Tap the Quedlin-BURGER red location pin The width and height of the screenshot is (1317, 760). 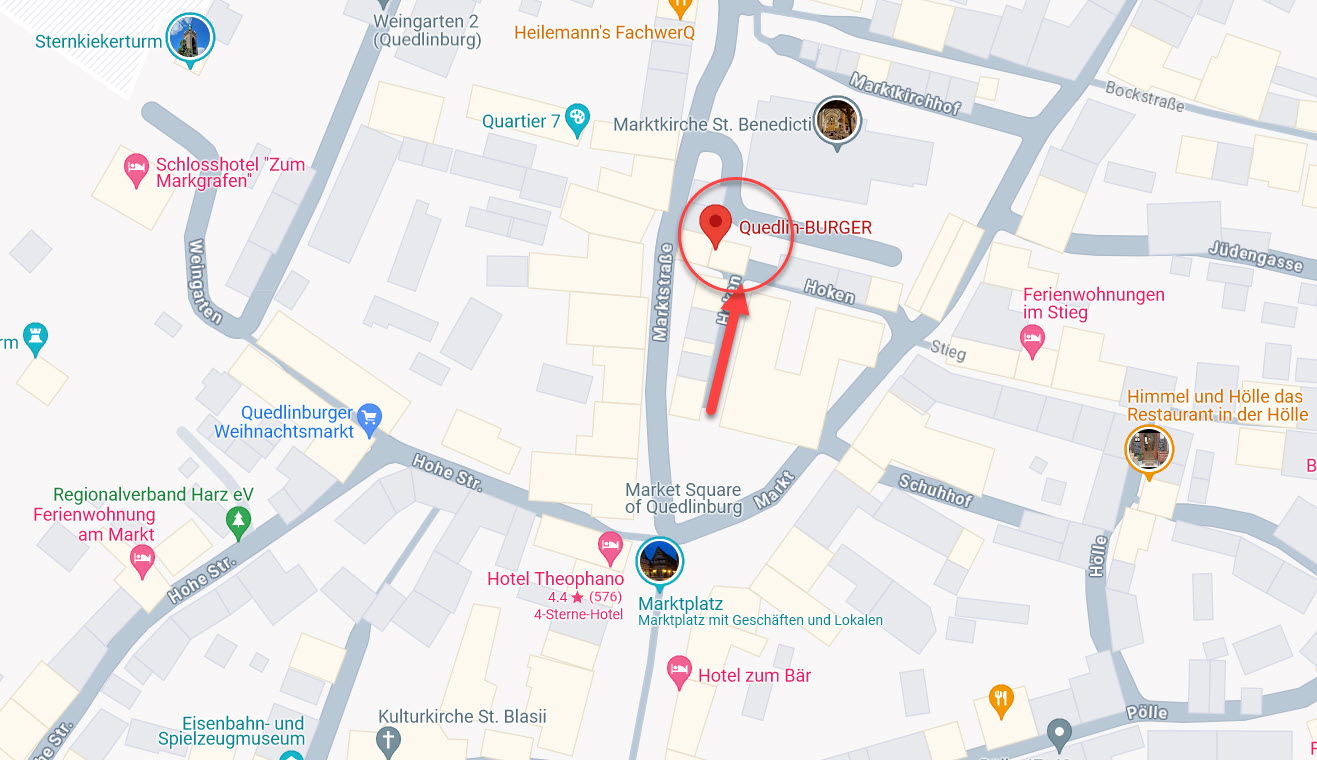[x=714, y=225]
